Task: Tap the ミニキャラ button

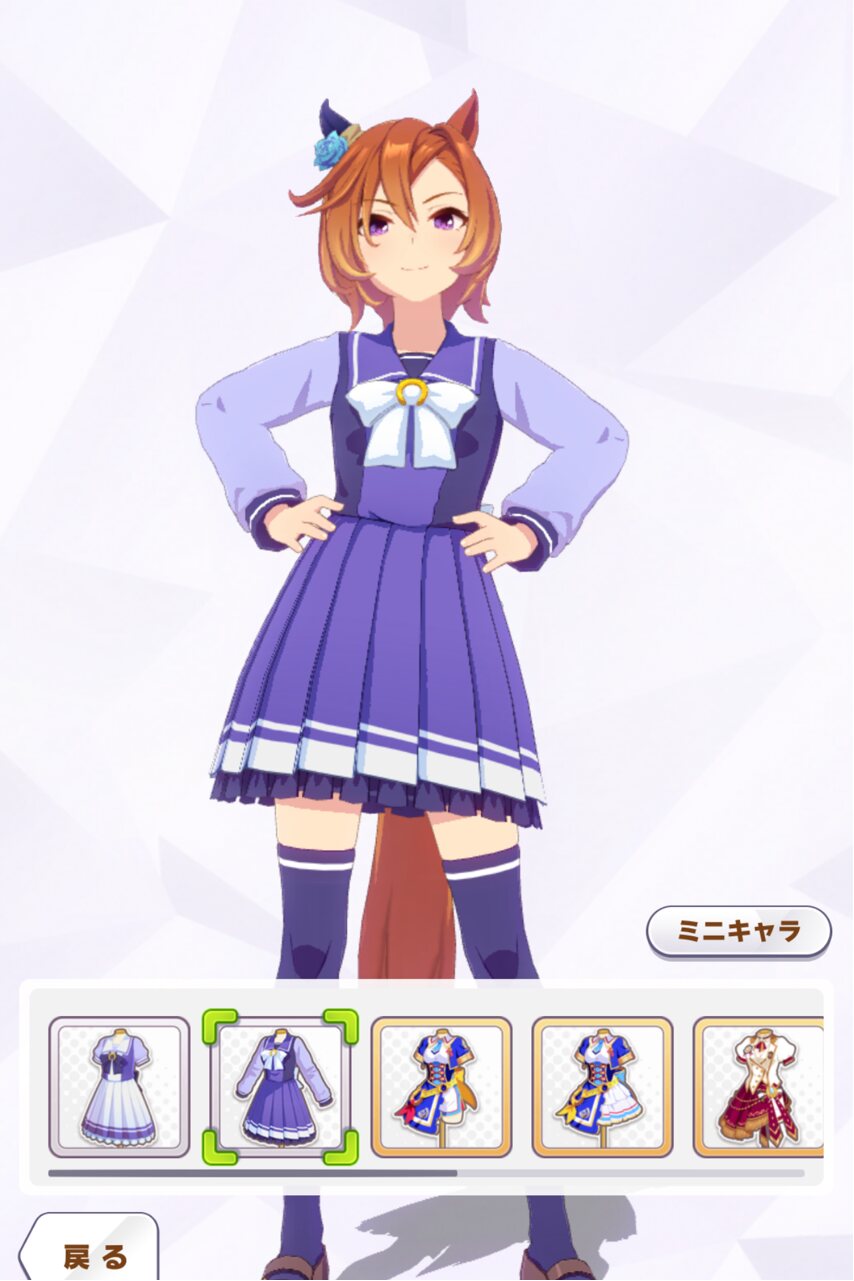Action: tap(738, 931)
